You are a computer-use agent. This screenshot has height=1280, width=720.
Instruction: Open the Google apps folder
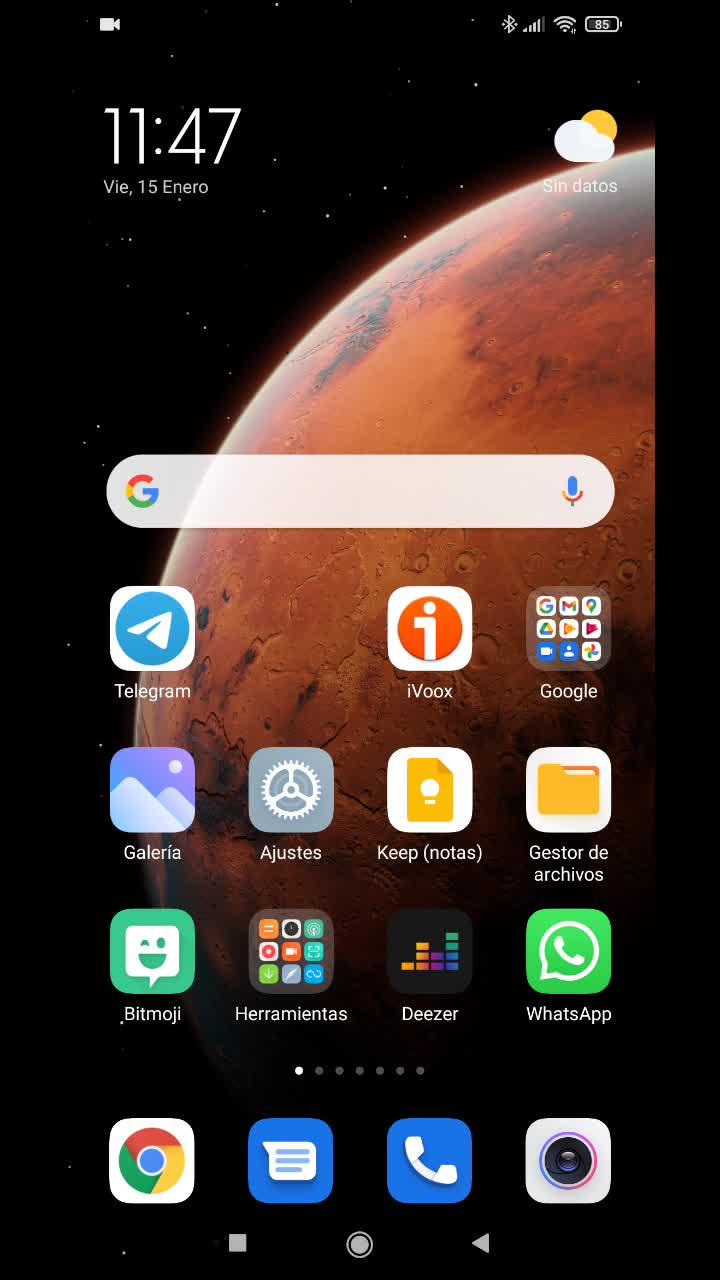tap(568, 629)
